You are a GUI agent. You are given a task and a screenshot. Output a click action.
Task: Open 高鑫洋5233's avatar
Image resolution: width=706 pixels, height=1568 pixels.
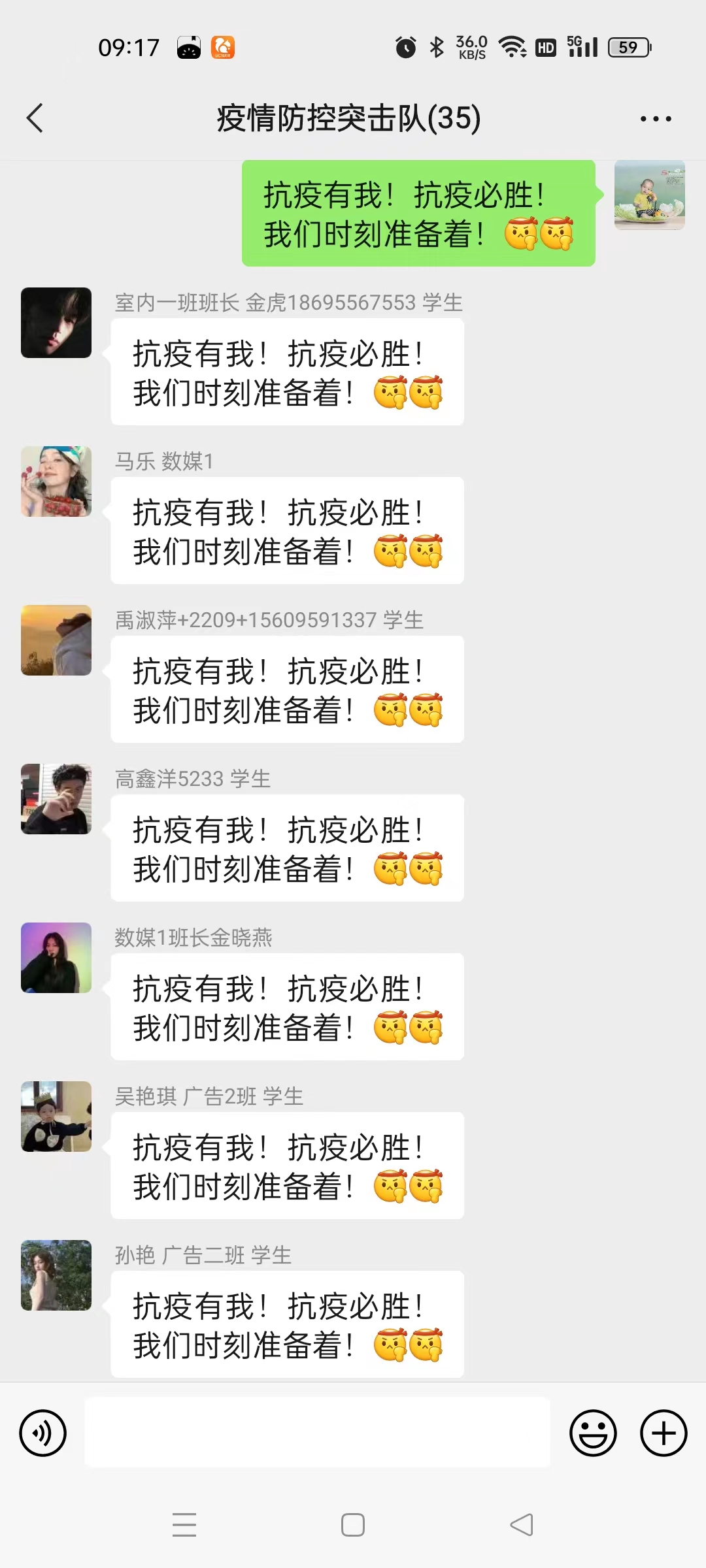[56, 799]
